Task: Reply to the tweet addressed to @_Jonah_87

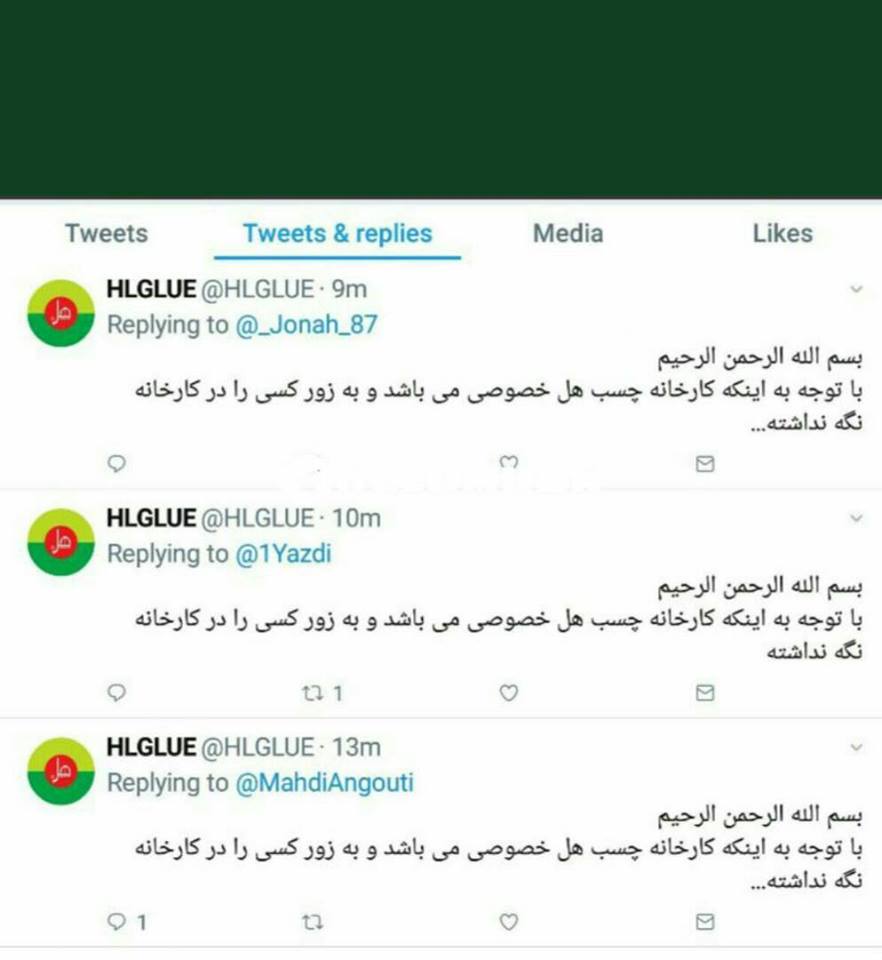Action: (116, 463)
